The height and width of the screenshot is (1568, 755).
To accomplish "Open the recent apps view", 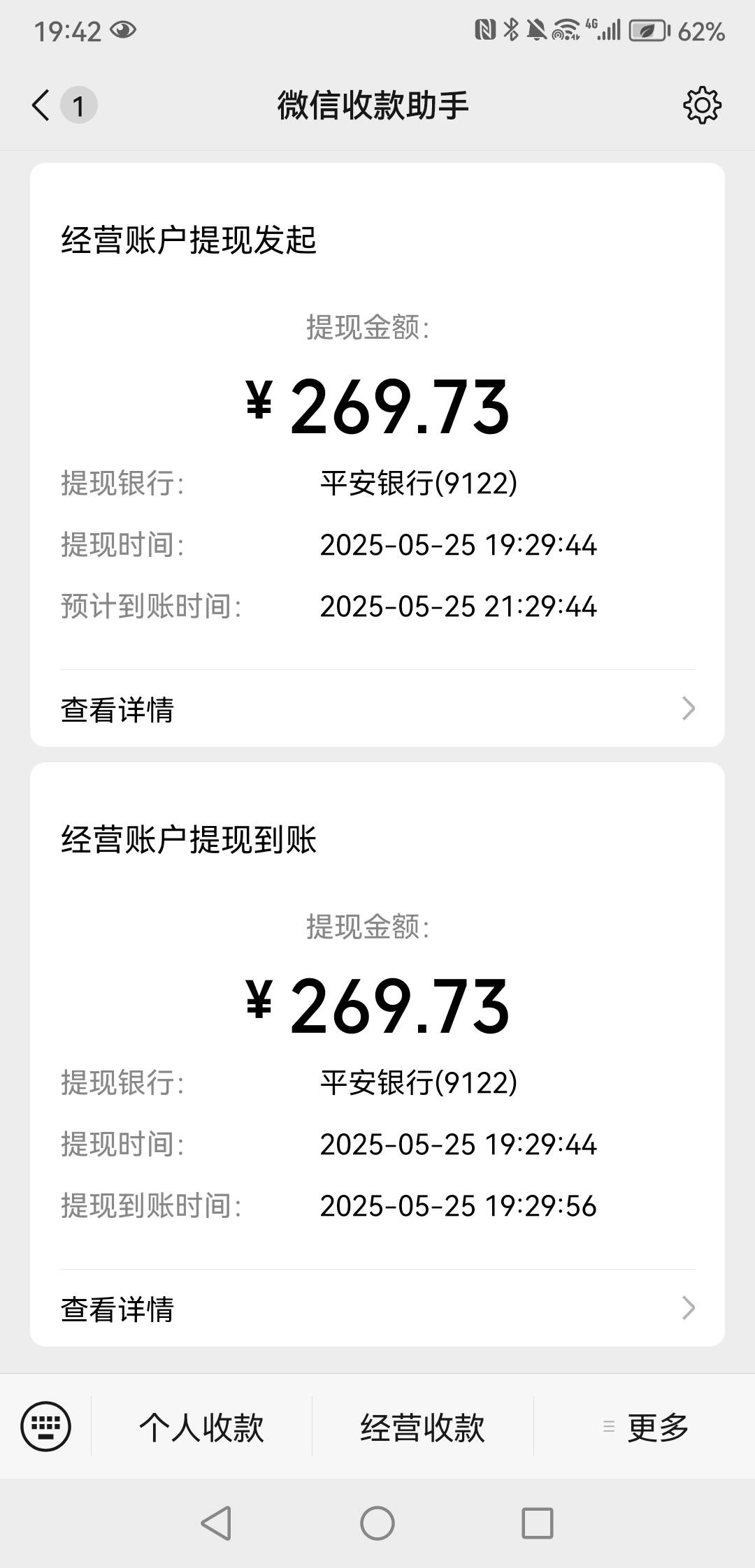I will (538, 1523).
